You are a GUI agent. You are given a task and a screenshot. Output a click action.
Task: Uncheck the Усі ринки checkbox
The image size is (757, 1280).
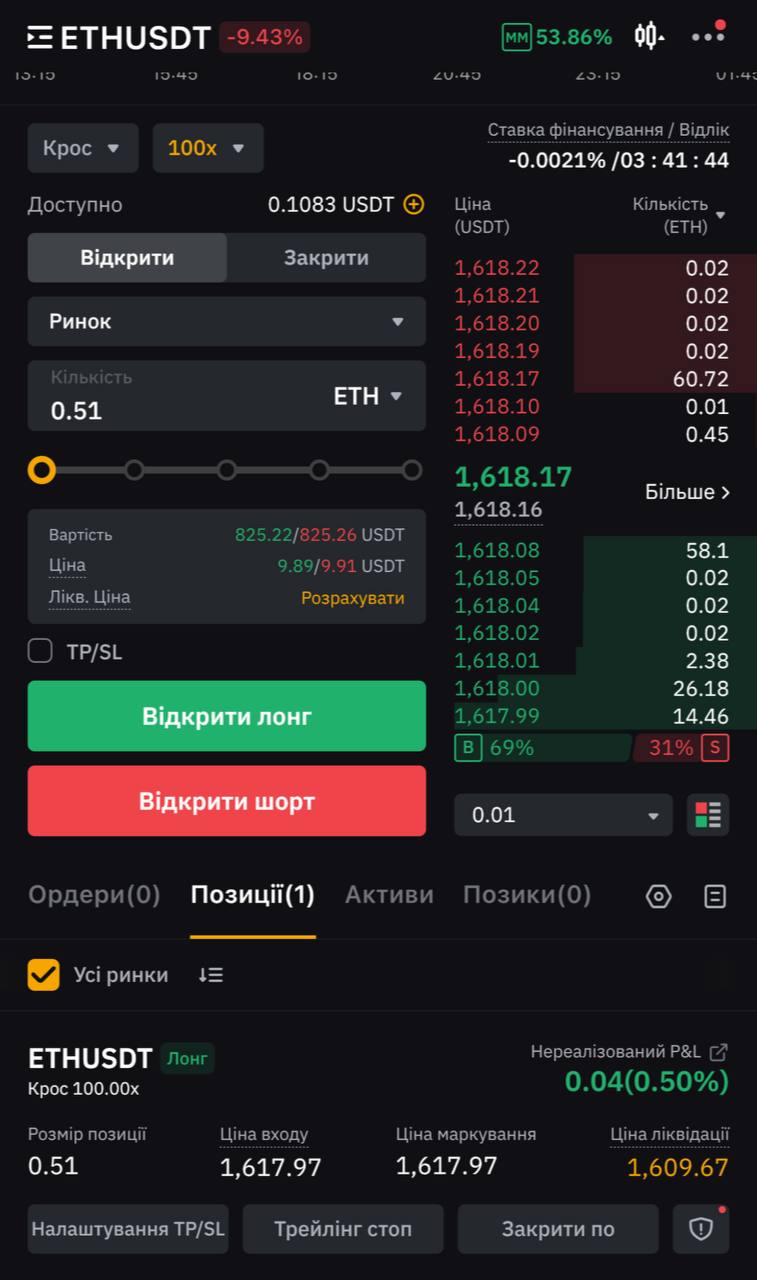click(x=43, y=975)
